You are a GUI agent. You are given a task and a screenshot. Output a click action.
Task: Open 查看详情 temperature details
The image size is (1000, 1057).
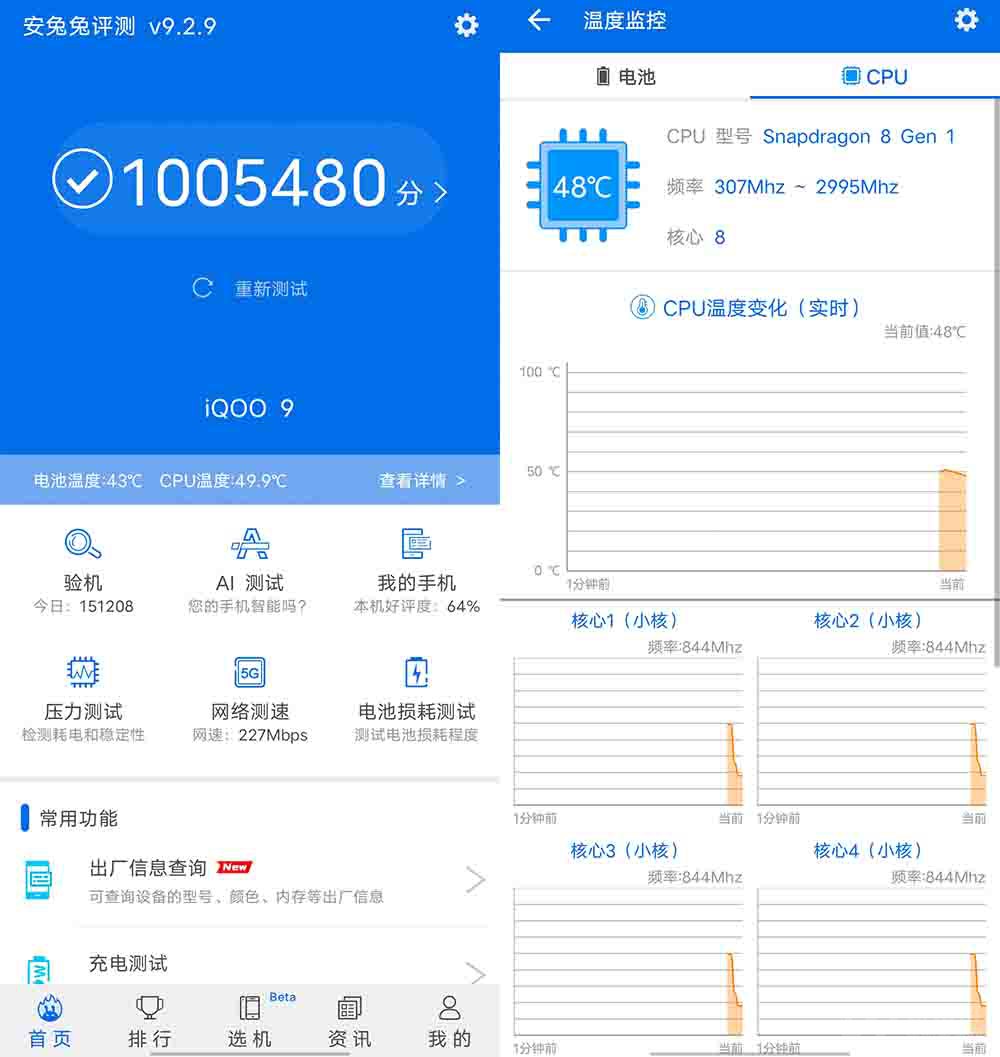click(422, 481)
